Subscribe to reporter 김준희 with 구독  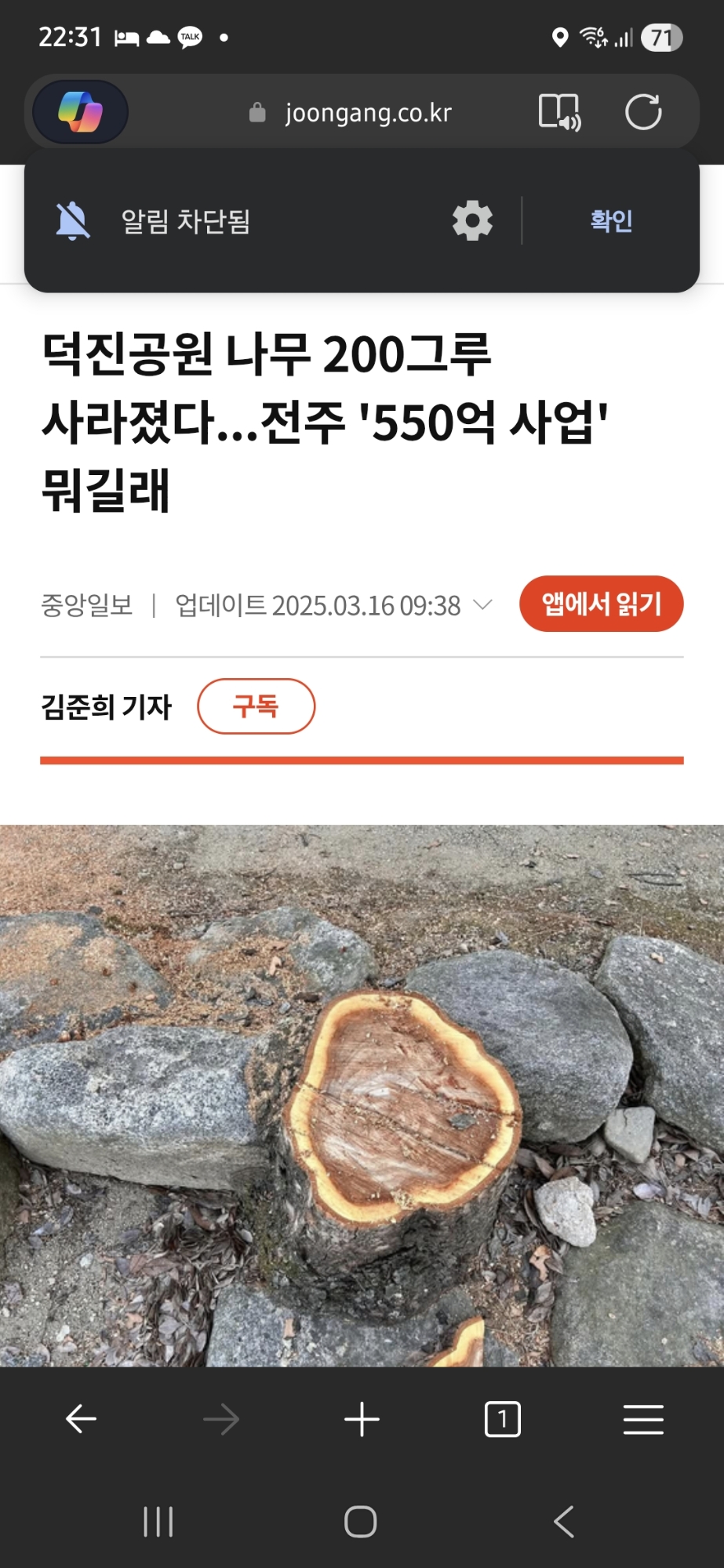256,706
